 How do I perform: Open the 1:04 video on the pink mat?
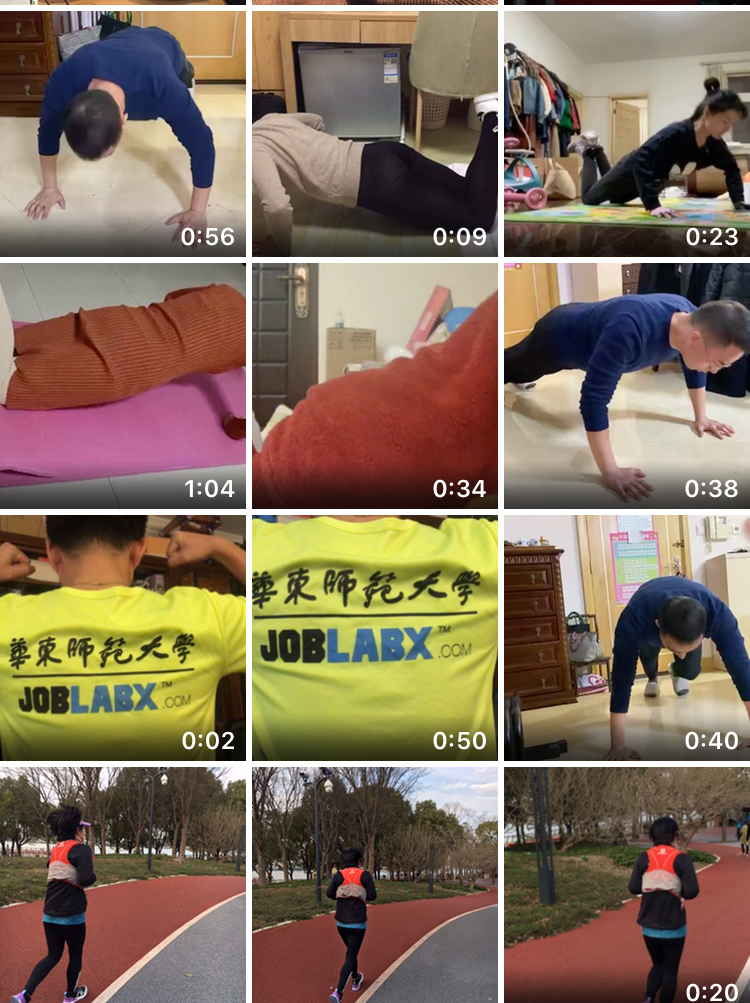click(x=122, y=385)
